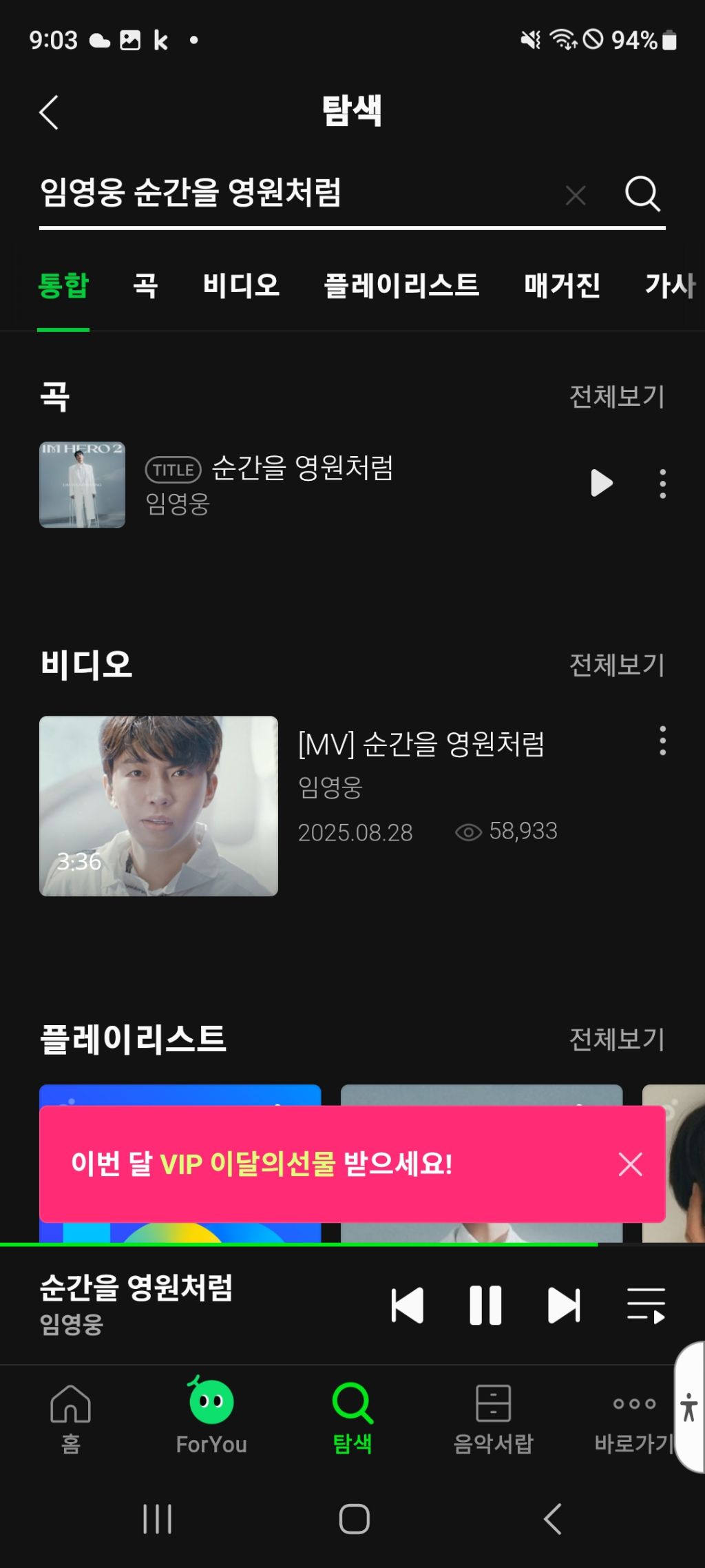This screenshot has width=705, height=1568.
Task: Go back using the top-left arrow
Action: tap(49, 113)
